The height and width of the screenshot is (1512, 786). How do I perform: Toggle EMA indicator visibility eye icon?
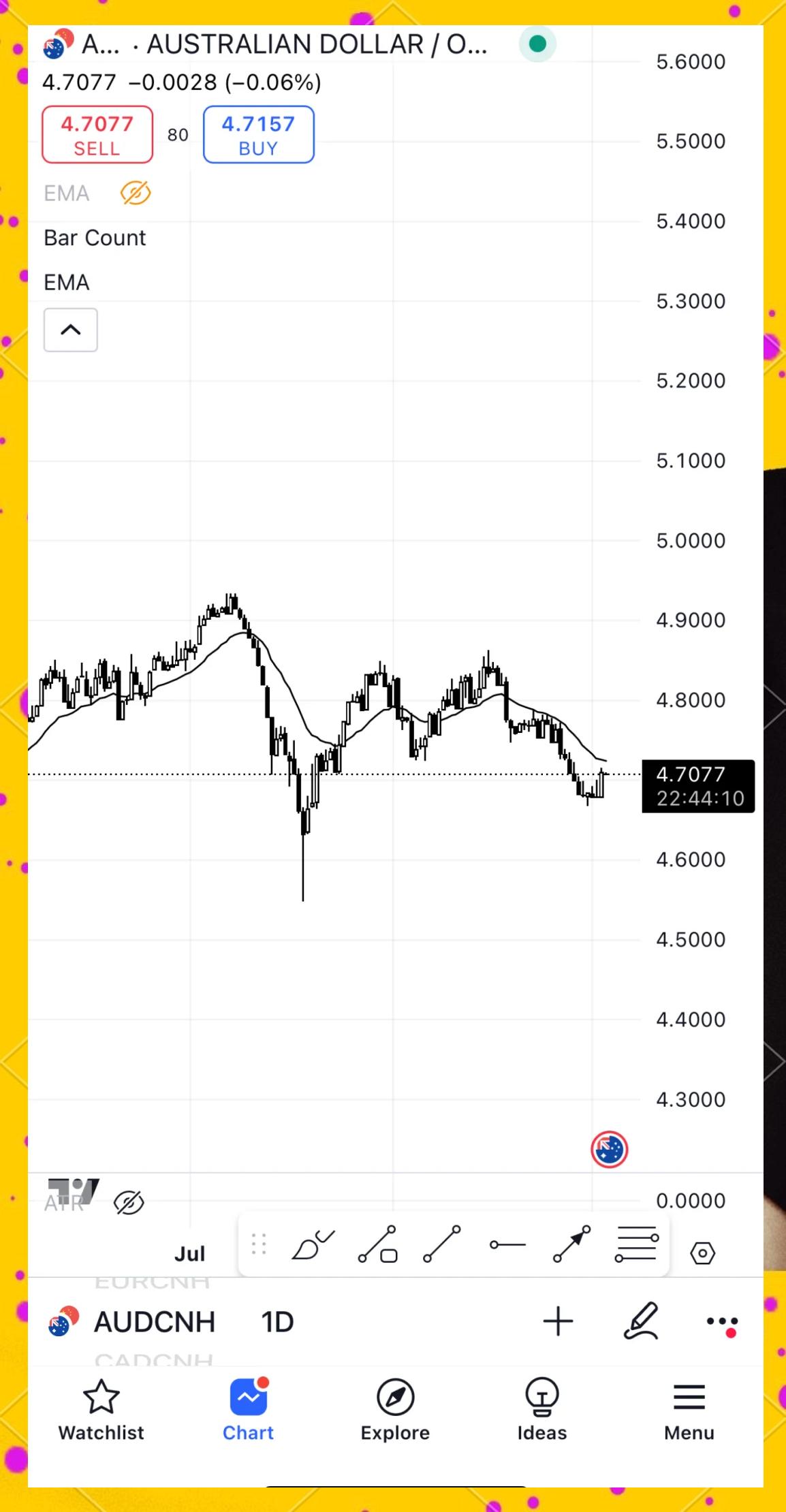(136, 193)
